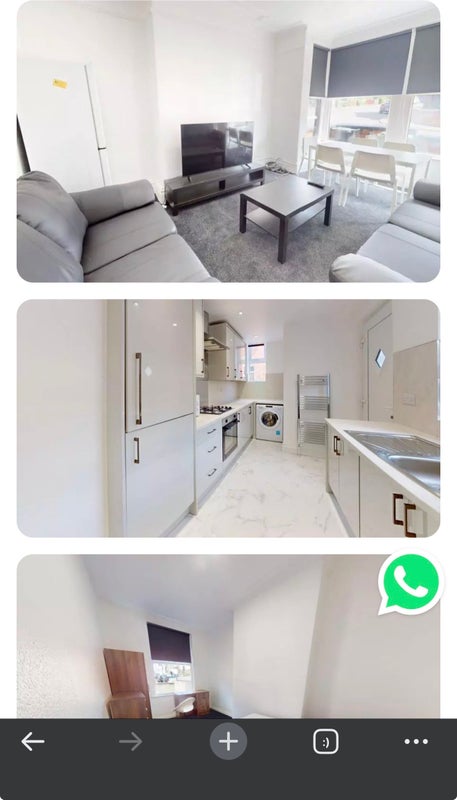Screen dimensions: 457x800
Task: Open the tabs switcher
Action: 326,741
